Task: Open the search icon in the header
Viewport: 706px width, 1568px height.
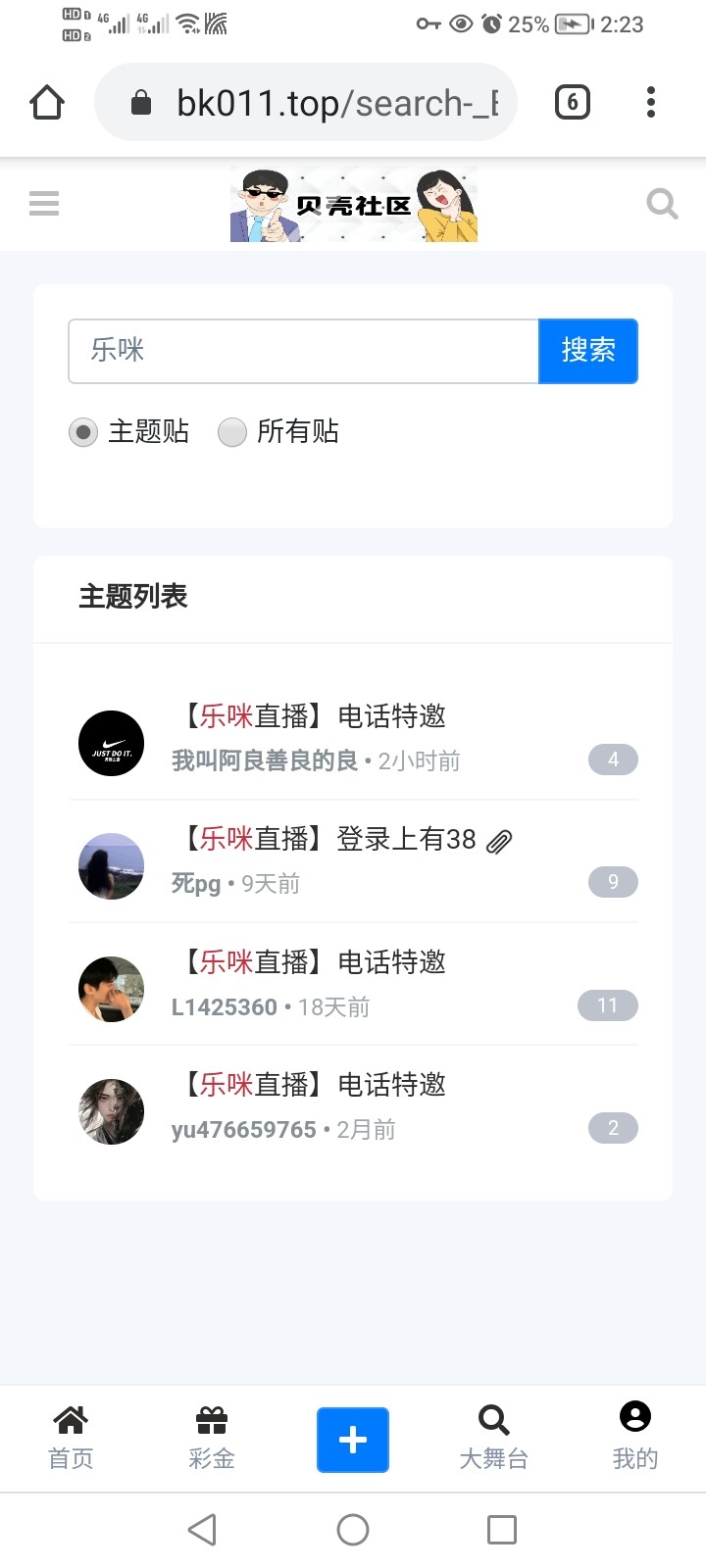Action: (x=662, y=203)
